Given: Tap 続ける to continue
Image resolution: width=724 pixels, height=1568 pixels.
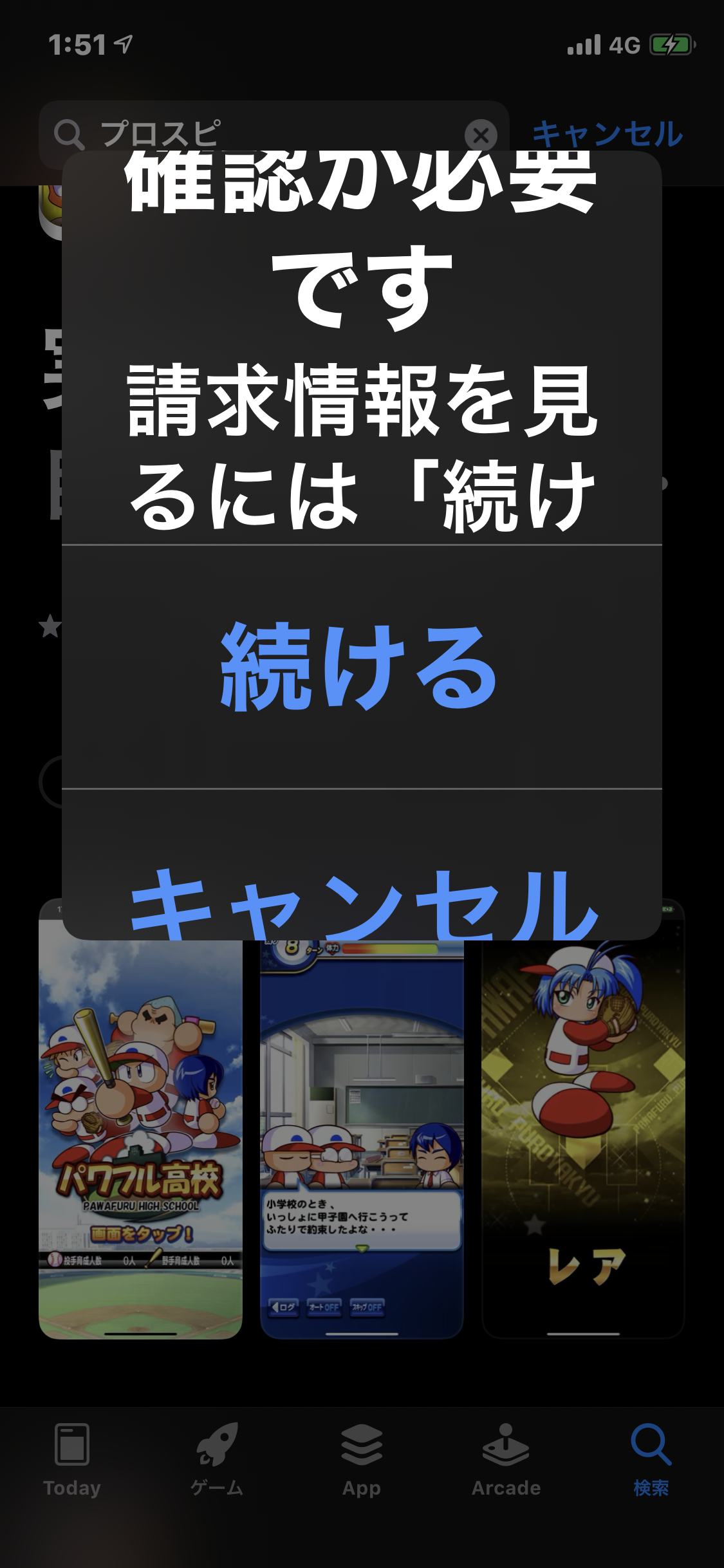Looking at the screenshot, I should pos(360,667).
